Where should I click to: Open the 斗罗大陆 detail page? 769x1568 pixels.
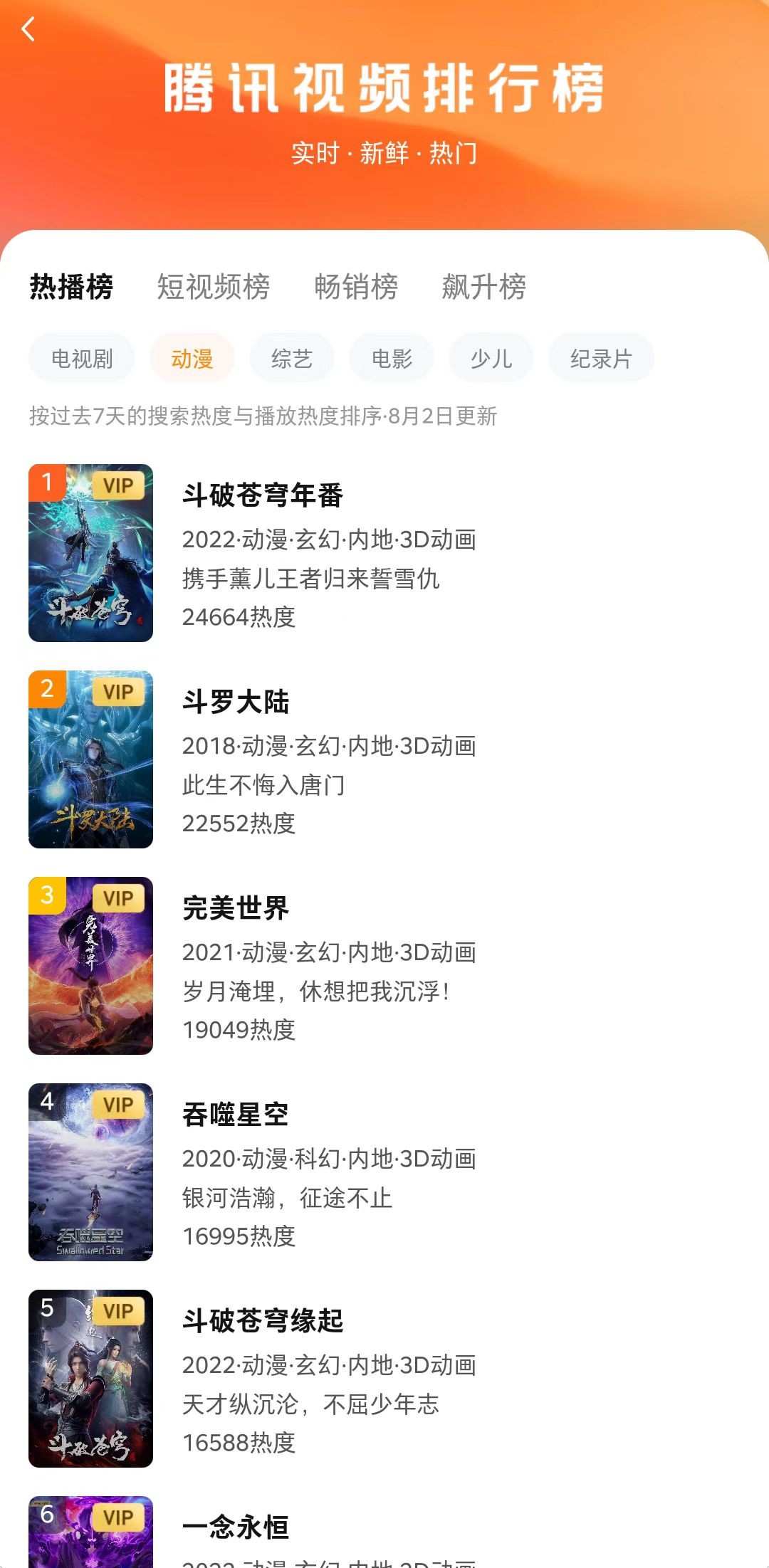pos(236,701)
